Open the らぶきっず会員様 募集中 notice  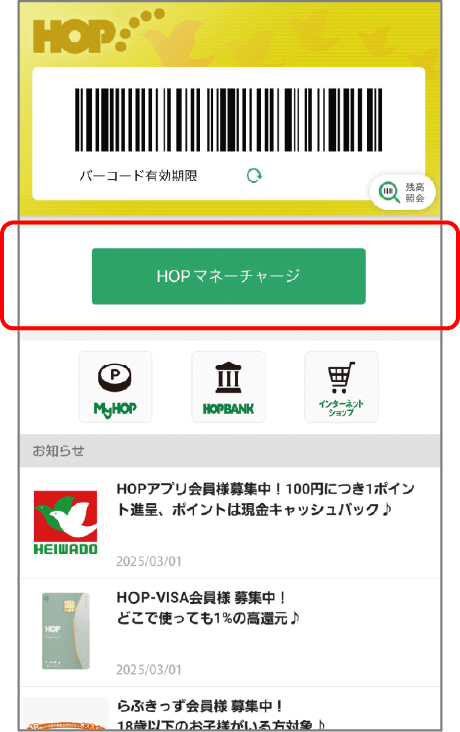[x=230, y=709]
